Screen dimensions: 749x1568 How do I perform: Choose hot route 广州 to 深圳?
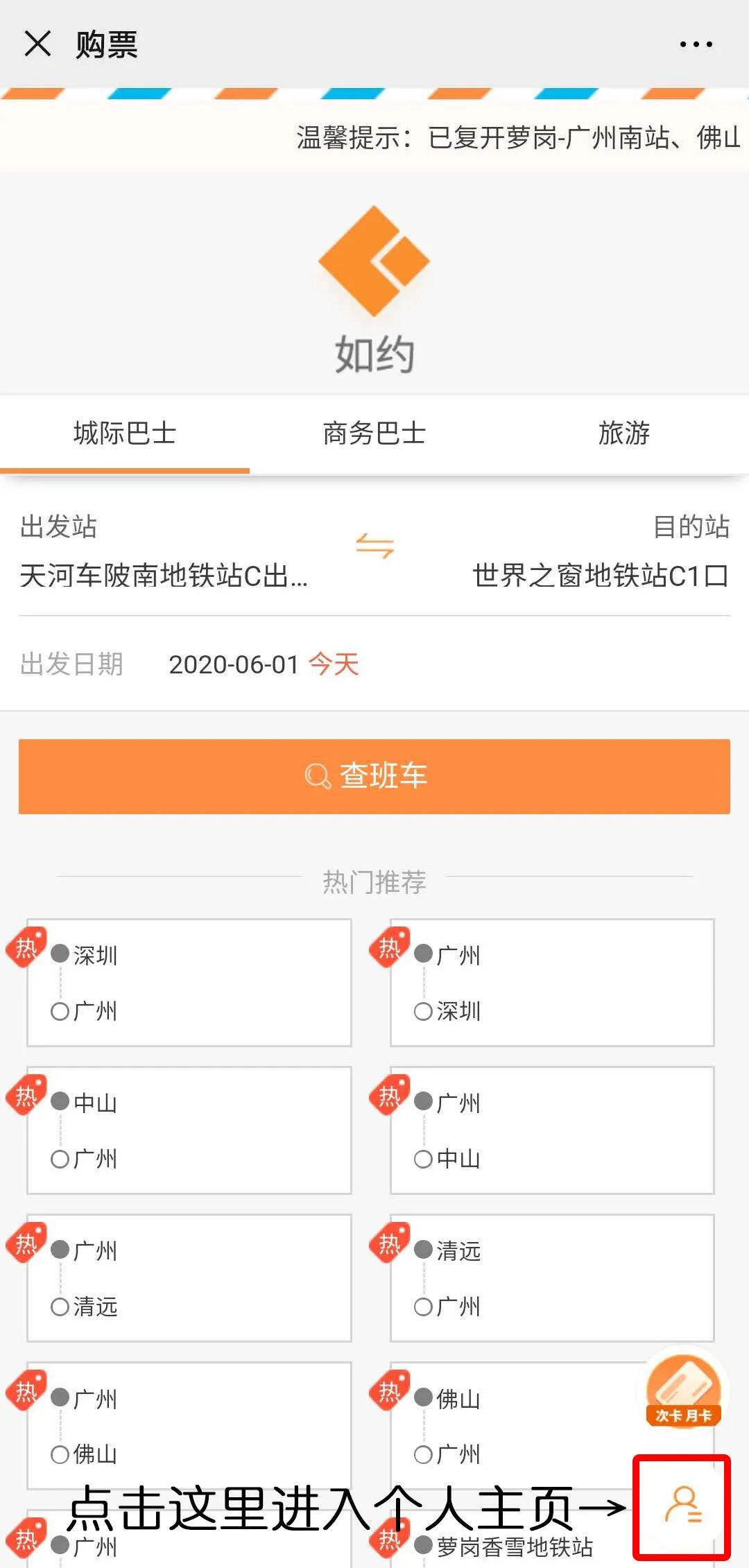coord(552,982)
